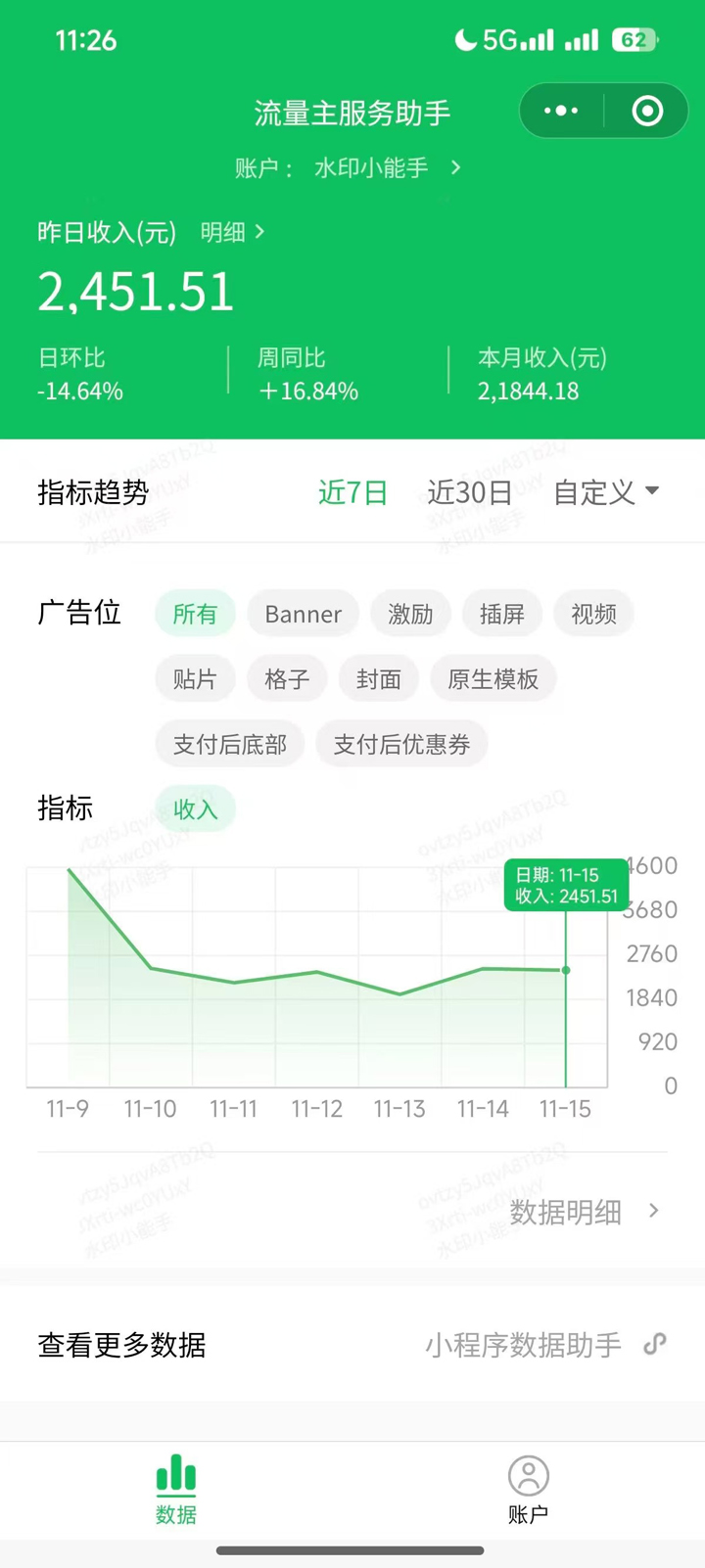Filter by Banner ad slot

click(303, 614)
